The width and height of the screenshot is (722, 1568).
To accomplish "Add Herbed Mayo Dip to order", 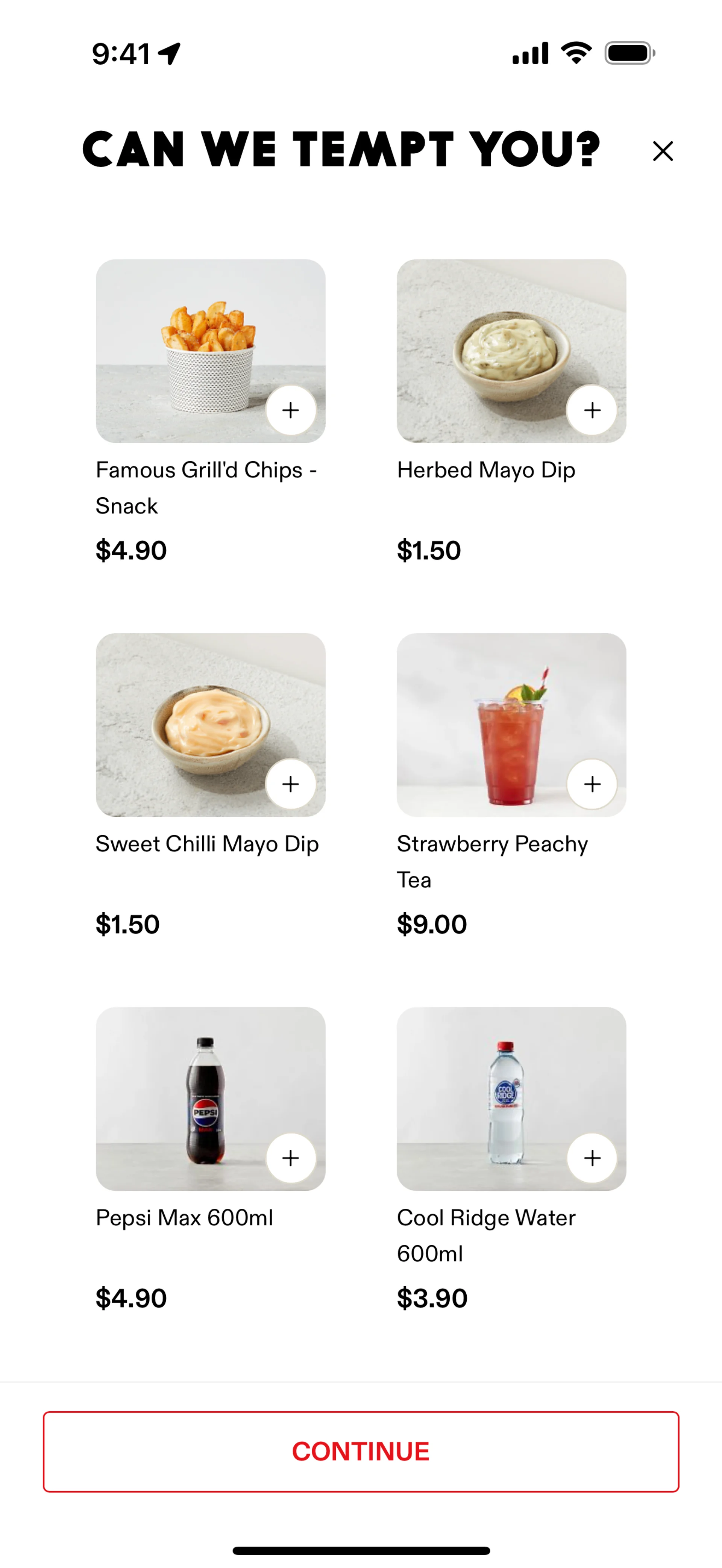I will [x=592, y=410].
